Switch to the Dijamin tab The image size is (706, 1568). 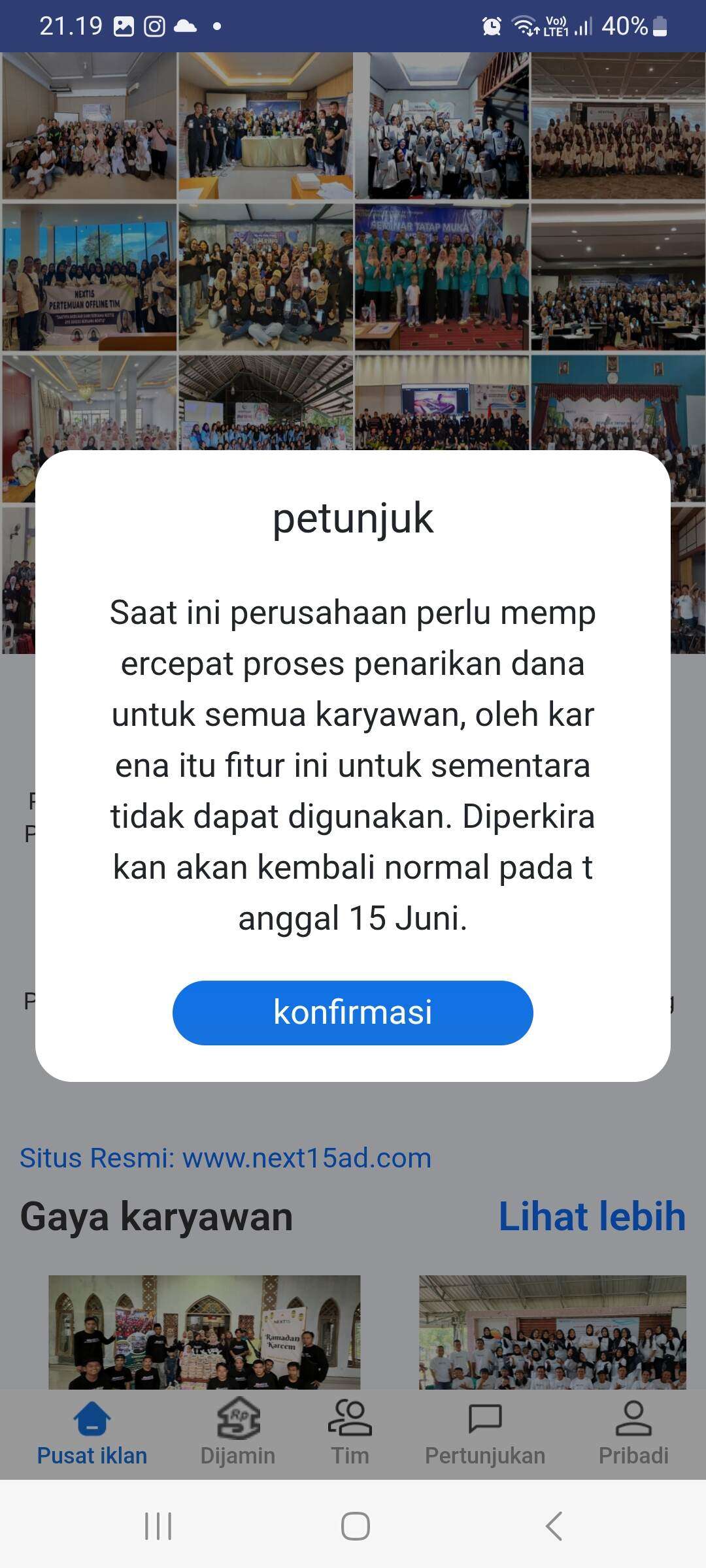[238, 1433]
